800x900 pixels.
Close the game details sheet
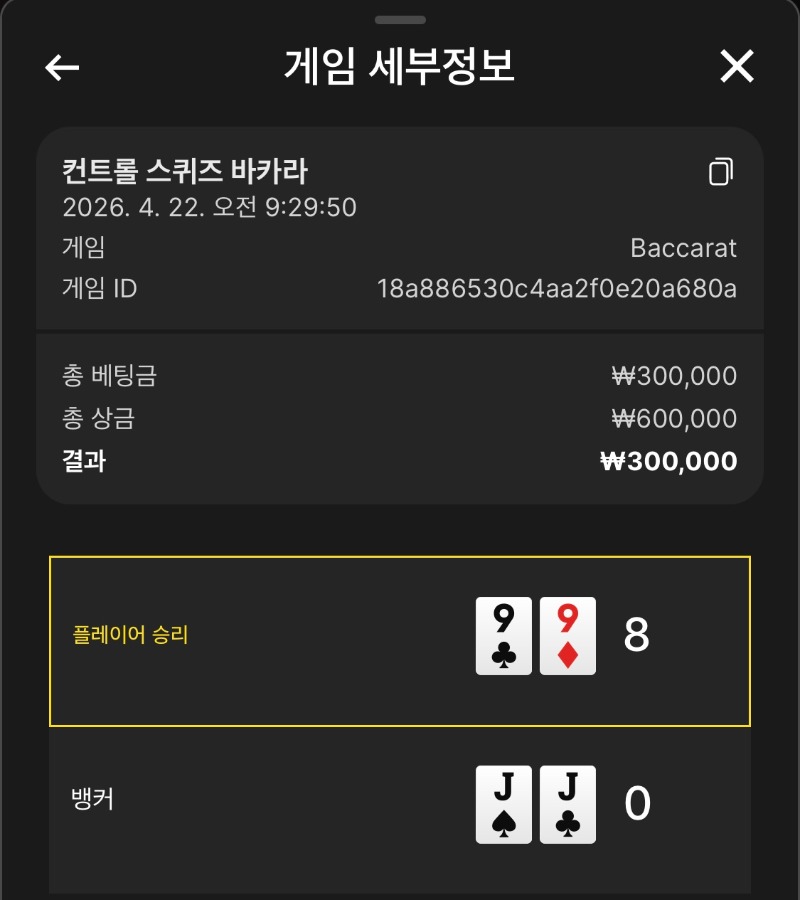pyautogui.click(x=737, y=67)
